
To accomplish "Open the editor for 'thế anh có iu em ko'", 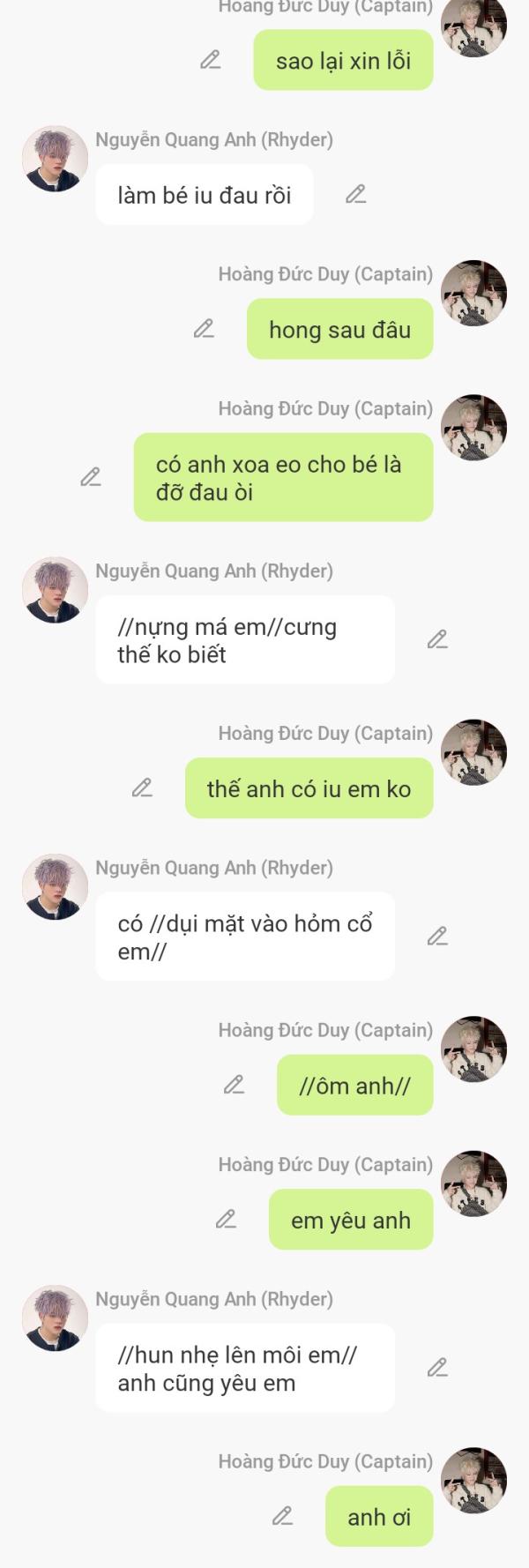I will click(x=142, y=788).
